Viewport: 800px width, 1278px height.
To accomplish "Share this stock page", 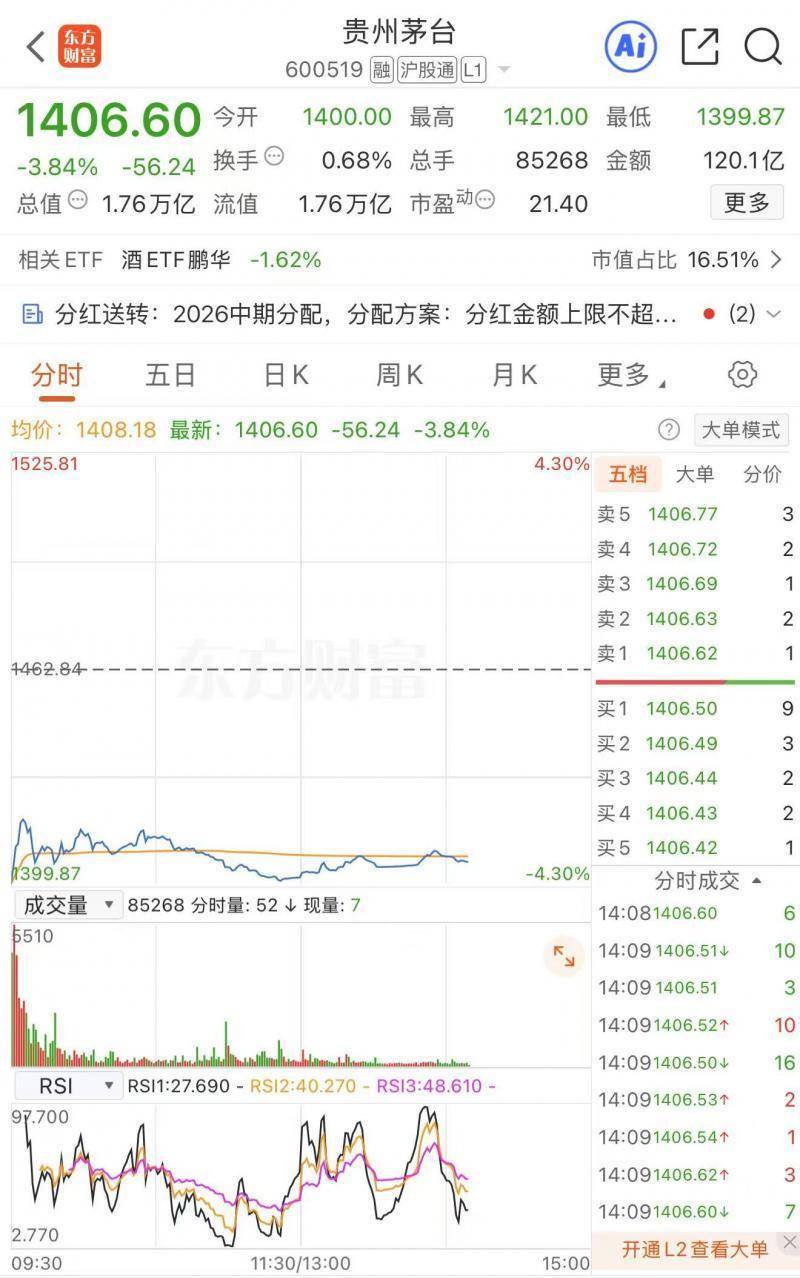I will pos(700,46).
